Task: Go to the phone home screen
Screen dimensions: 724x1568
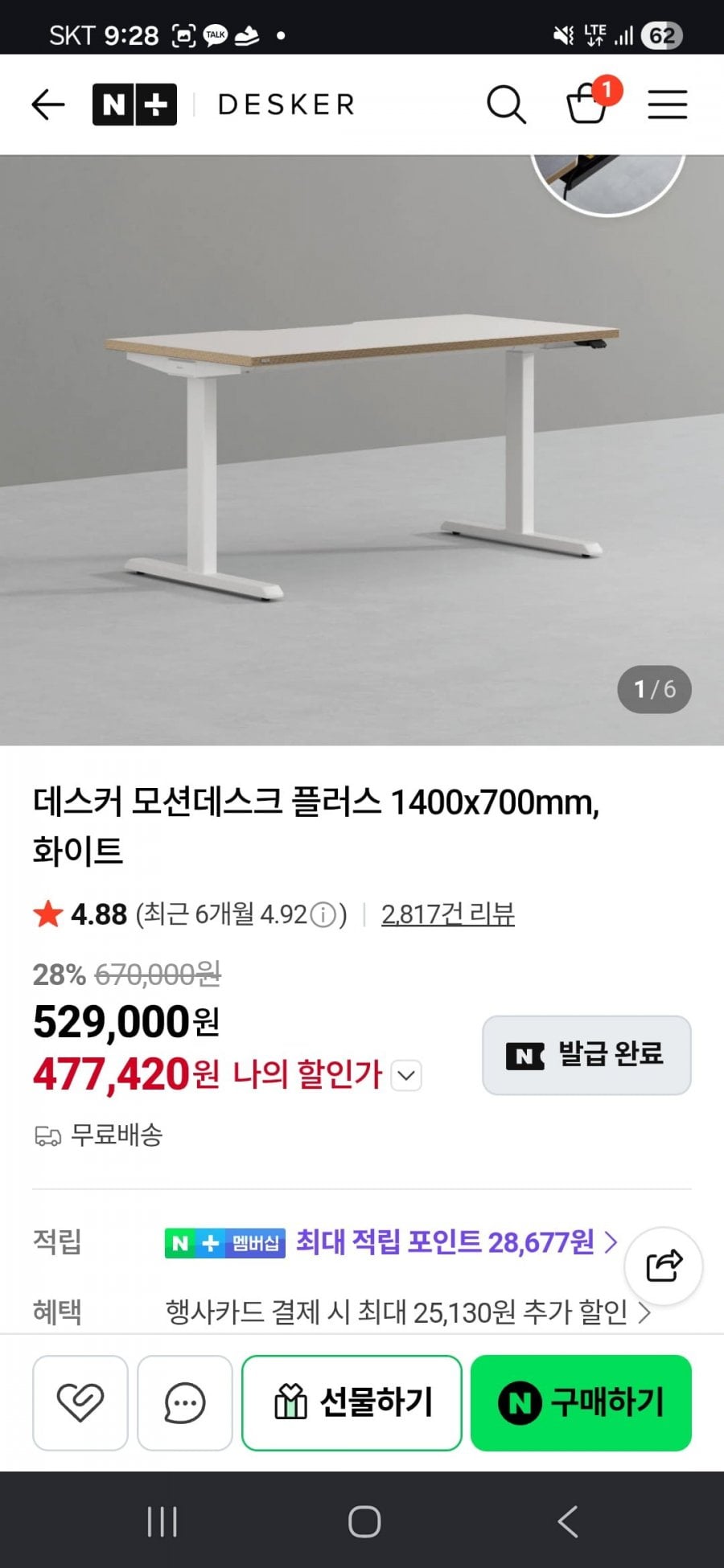Action: click(364, 1521)
